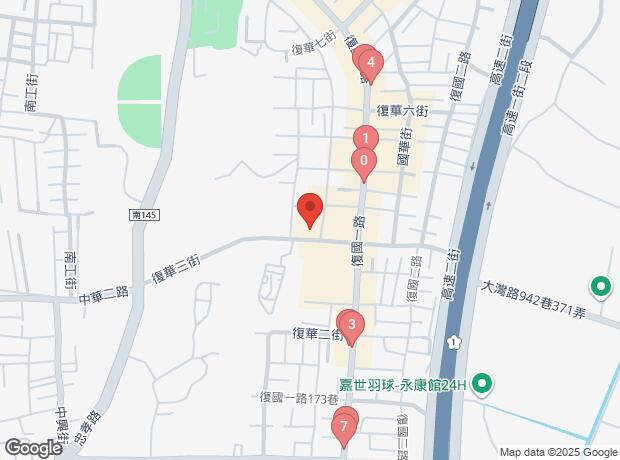Viewport: 620px width, 460px height.
Task: Open the map marker numbered 0
Action: click(x=364, y=161)
